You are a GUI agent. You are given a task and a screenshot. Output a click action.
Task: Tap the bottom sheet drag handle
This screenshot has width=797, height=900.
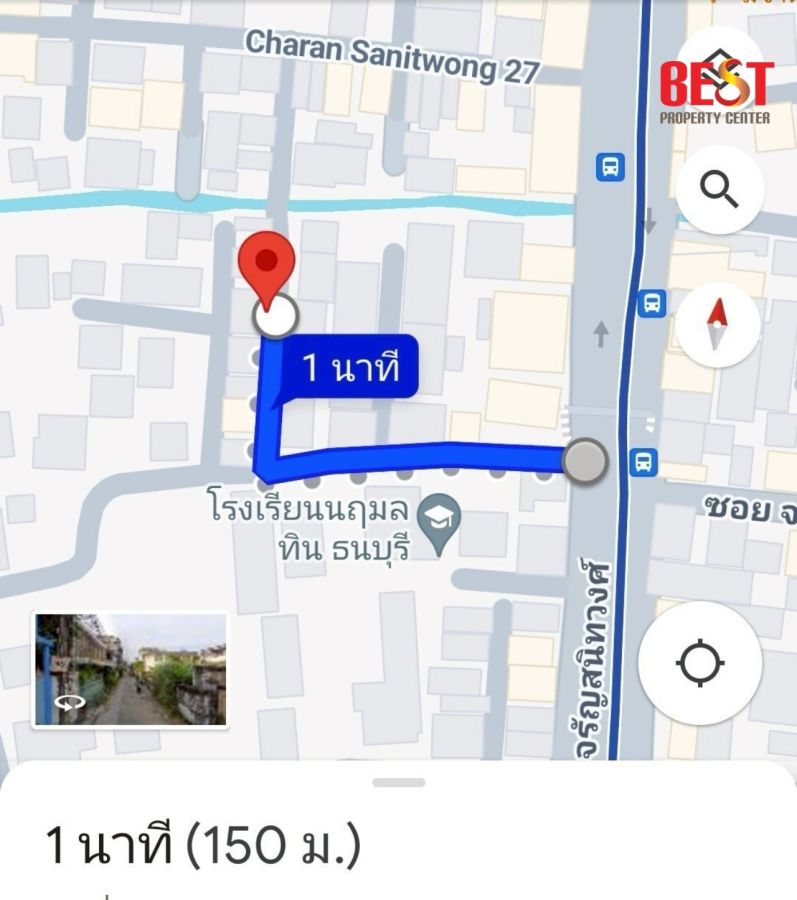point(399,782)
